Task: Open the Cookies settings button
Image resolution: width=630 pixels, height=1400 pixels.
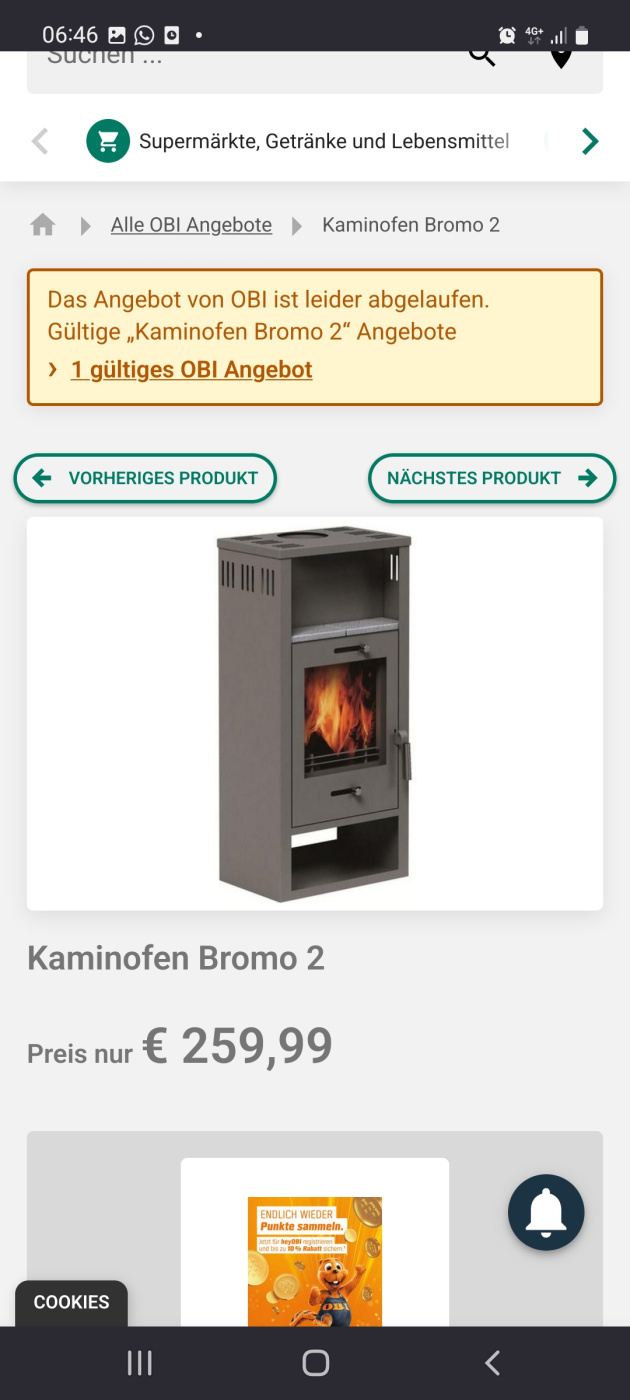Action: [71, 1302]
